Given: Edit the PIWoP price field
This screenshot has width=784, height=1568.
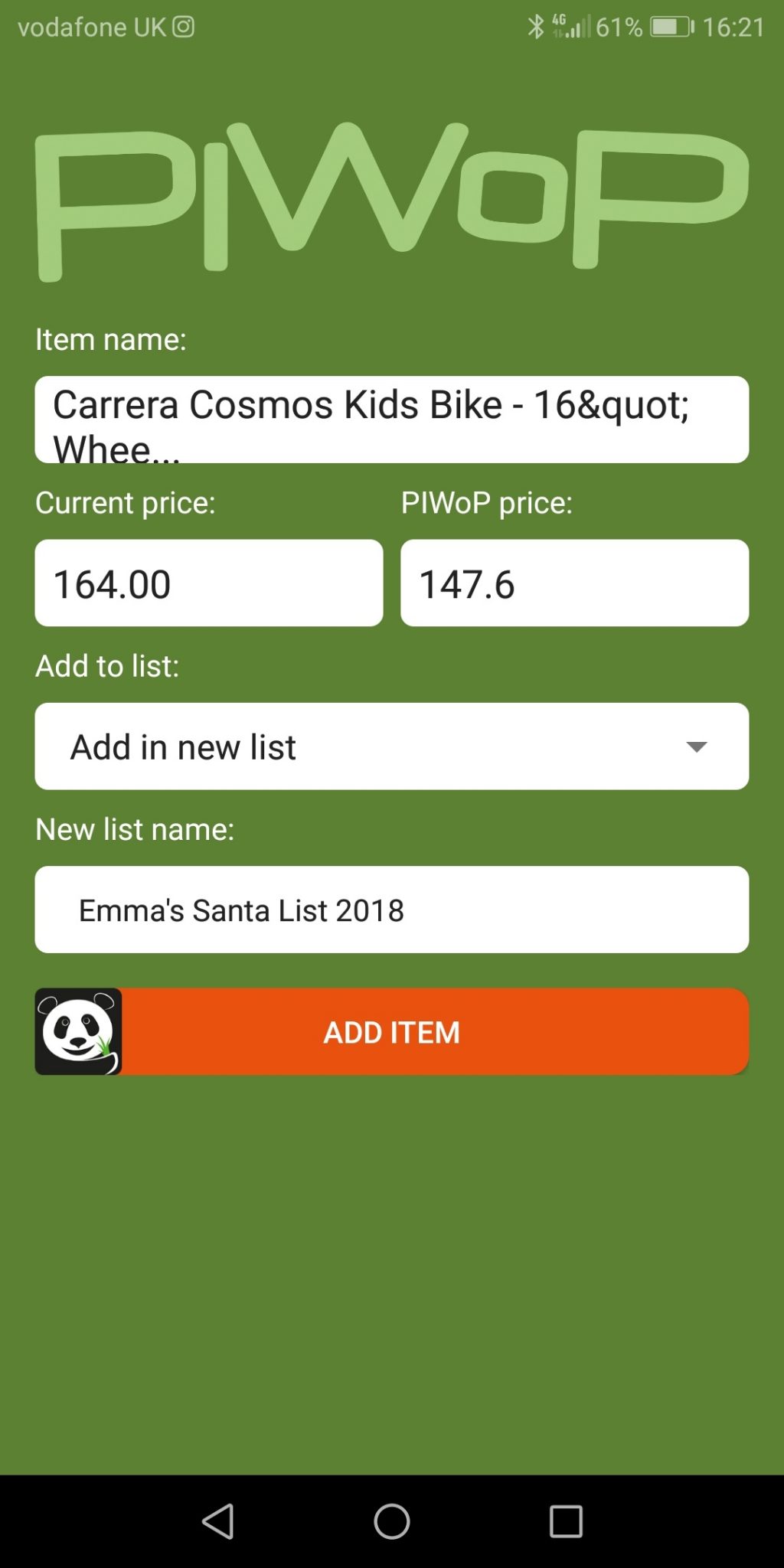Looking at the screenshot, I should (574, 583).
